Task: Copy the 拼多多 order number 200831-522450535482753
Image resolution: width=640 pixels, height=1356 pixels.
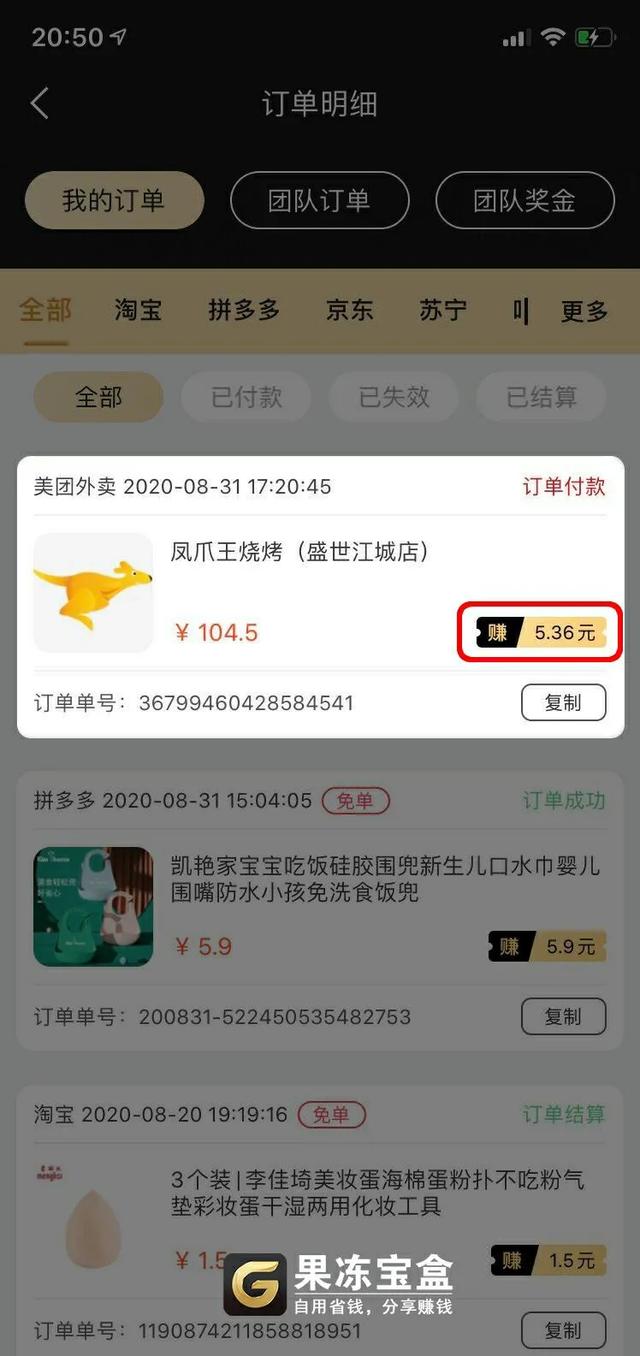Action: (x=563, y=1016)
